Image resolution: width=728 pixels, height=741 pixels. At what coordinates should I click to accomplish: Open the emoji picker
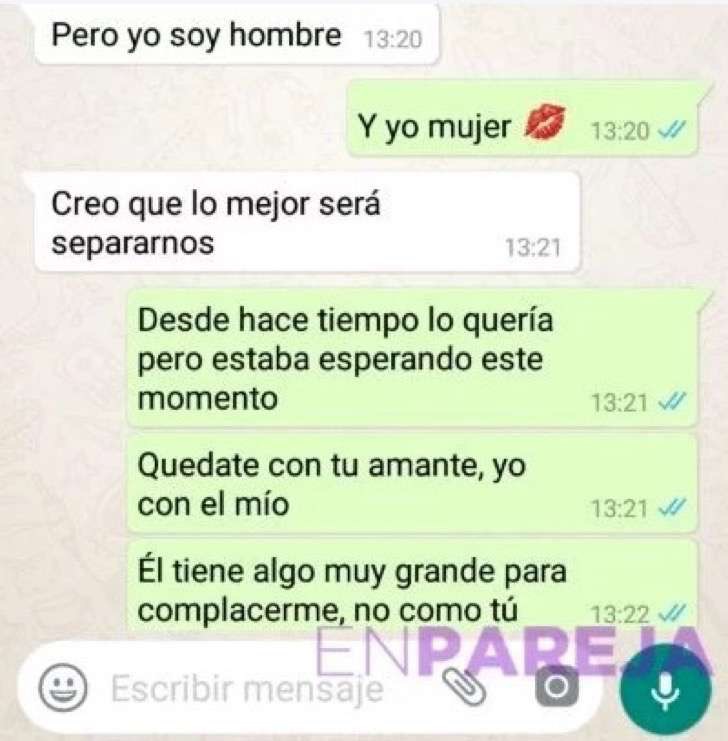pyautogui.click(x=63, y=688)
